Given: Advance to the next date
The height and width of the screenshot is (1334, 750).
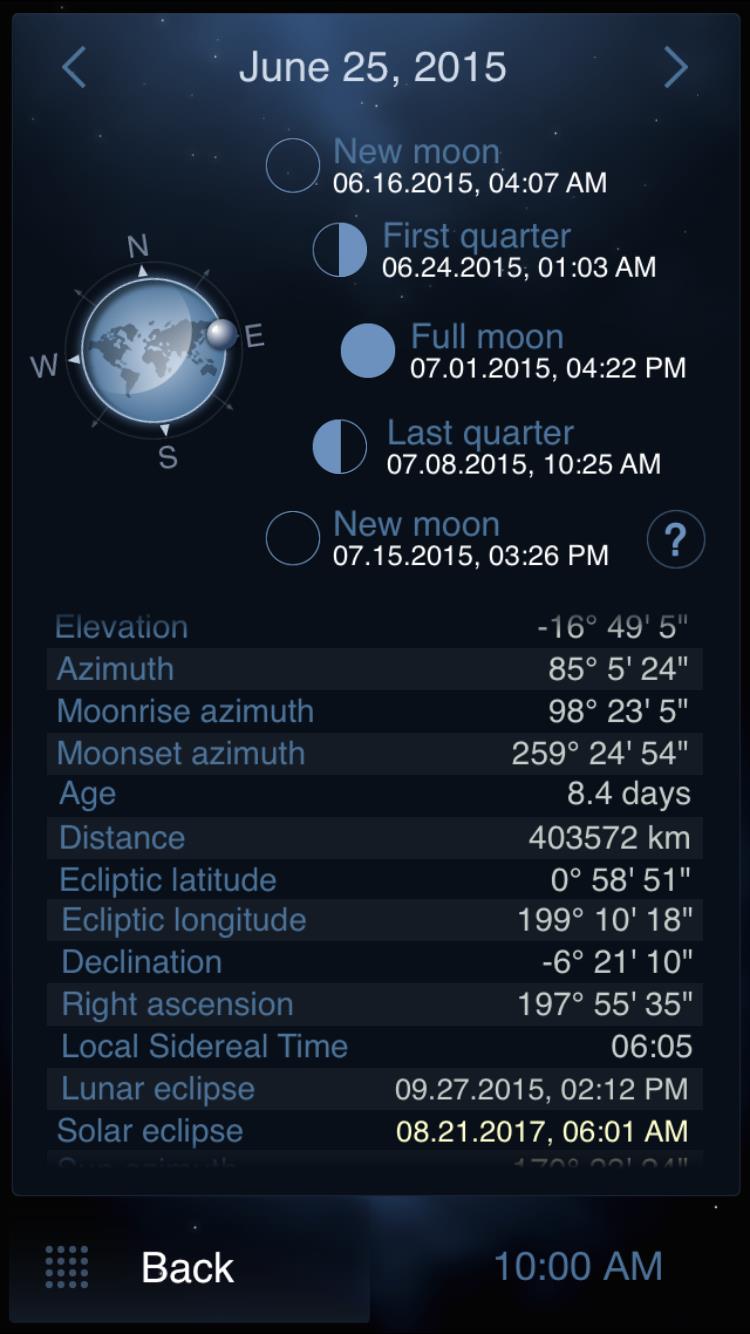Looking at the screenshot, I should point(677,68).
